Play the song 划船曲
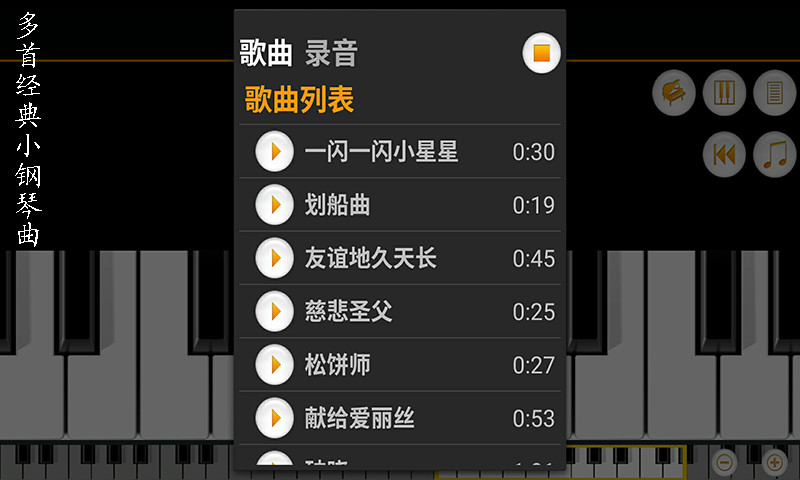 click(x=274, y=205)
